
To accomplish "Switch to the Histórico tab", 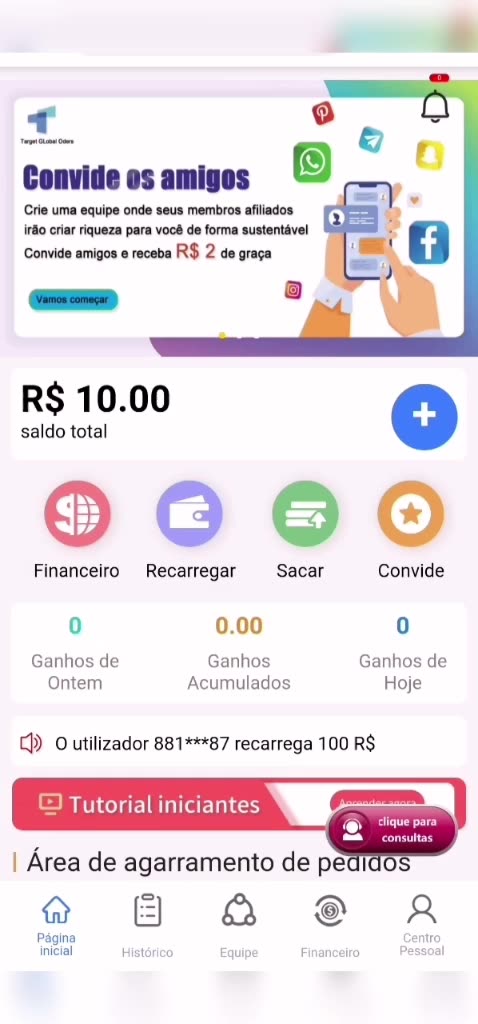I will (148, 925).
